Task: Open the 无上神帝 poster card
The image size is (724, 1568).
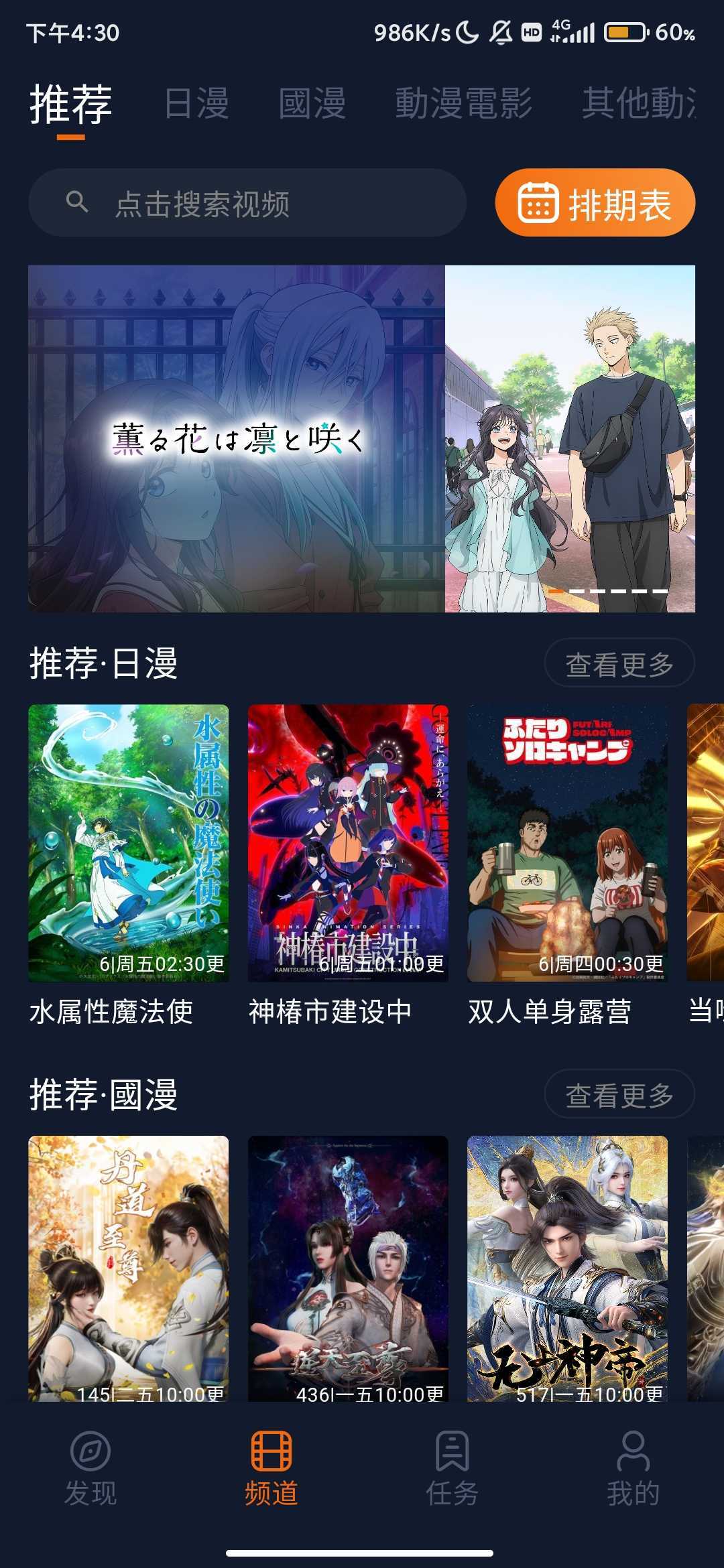Action: click(567, 1268)
